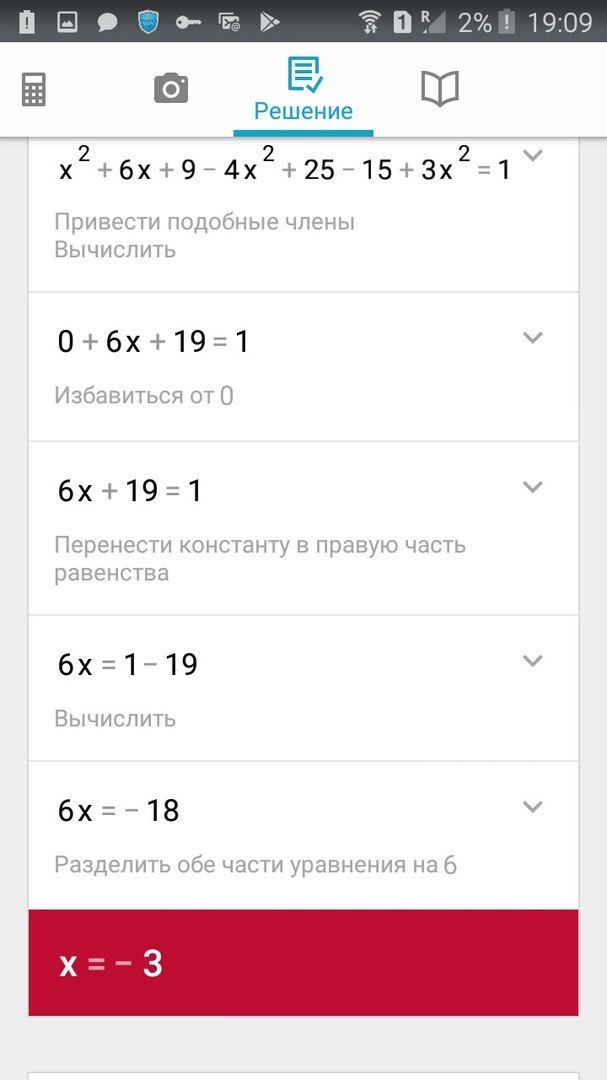Switch to the calculator tab
Image resolution: width=607 pixels, height=1080 pixels.
(x=34, y=90)
